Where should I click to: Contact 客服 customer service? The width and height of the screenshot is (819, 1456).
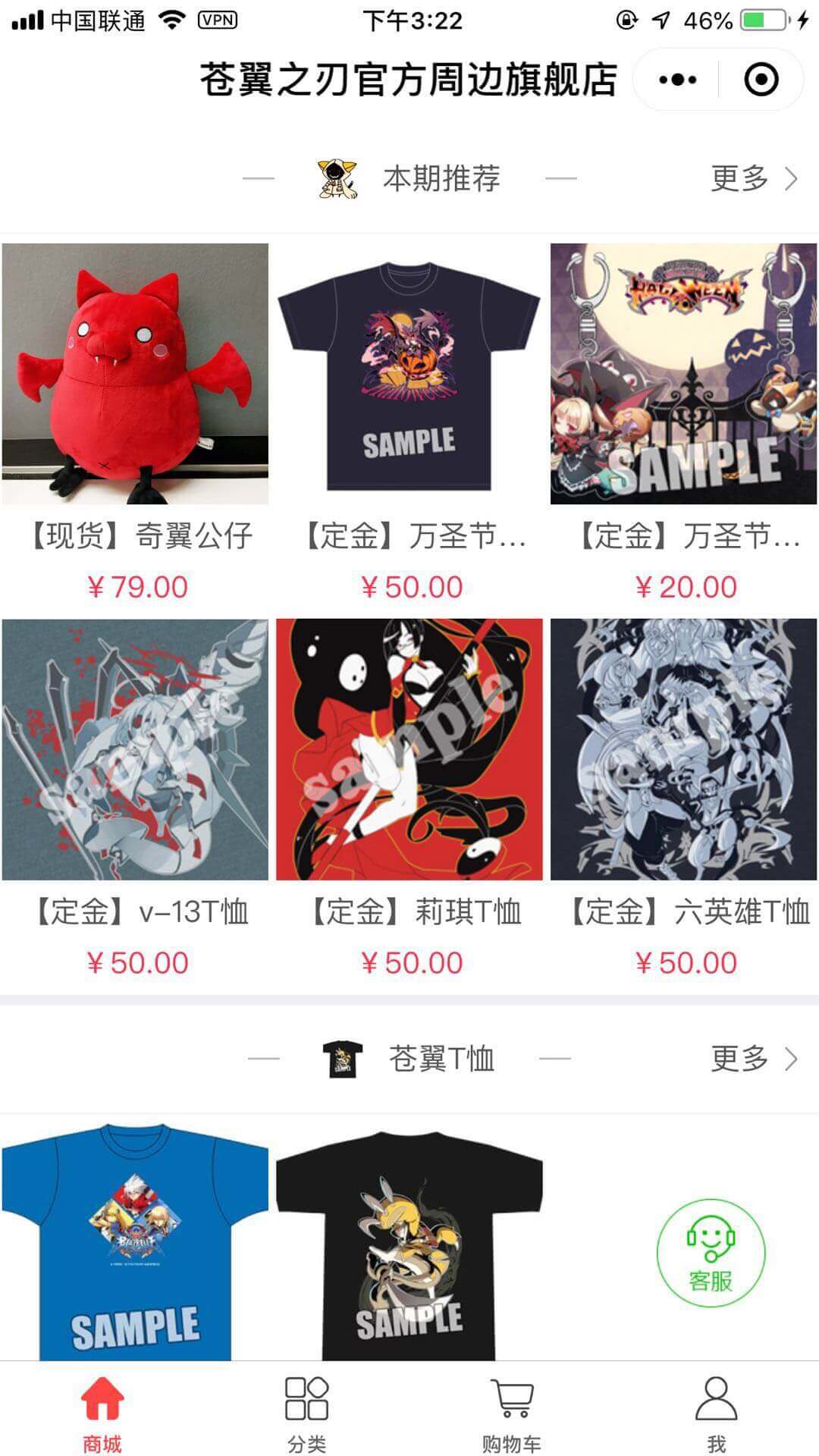[711, 1253]
